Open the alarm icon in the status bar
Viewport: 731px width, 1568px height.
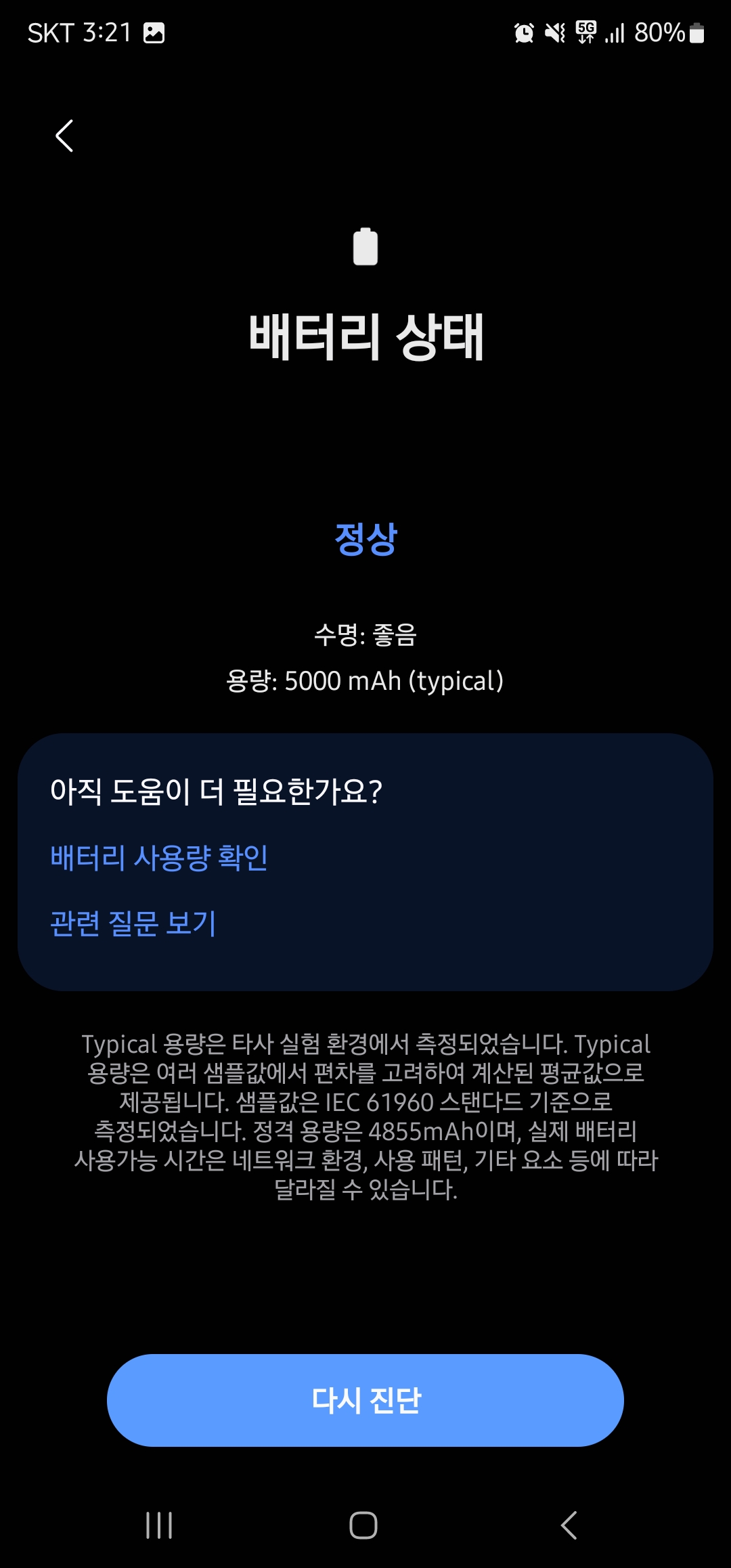523,32
